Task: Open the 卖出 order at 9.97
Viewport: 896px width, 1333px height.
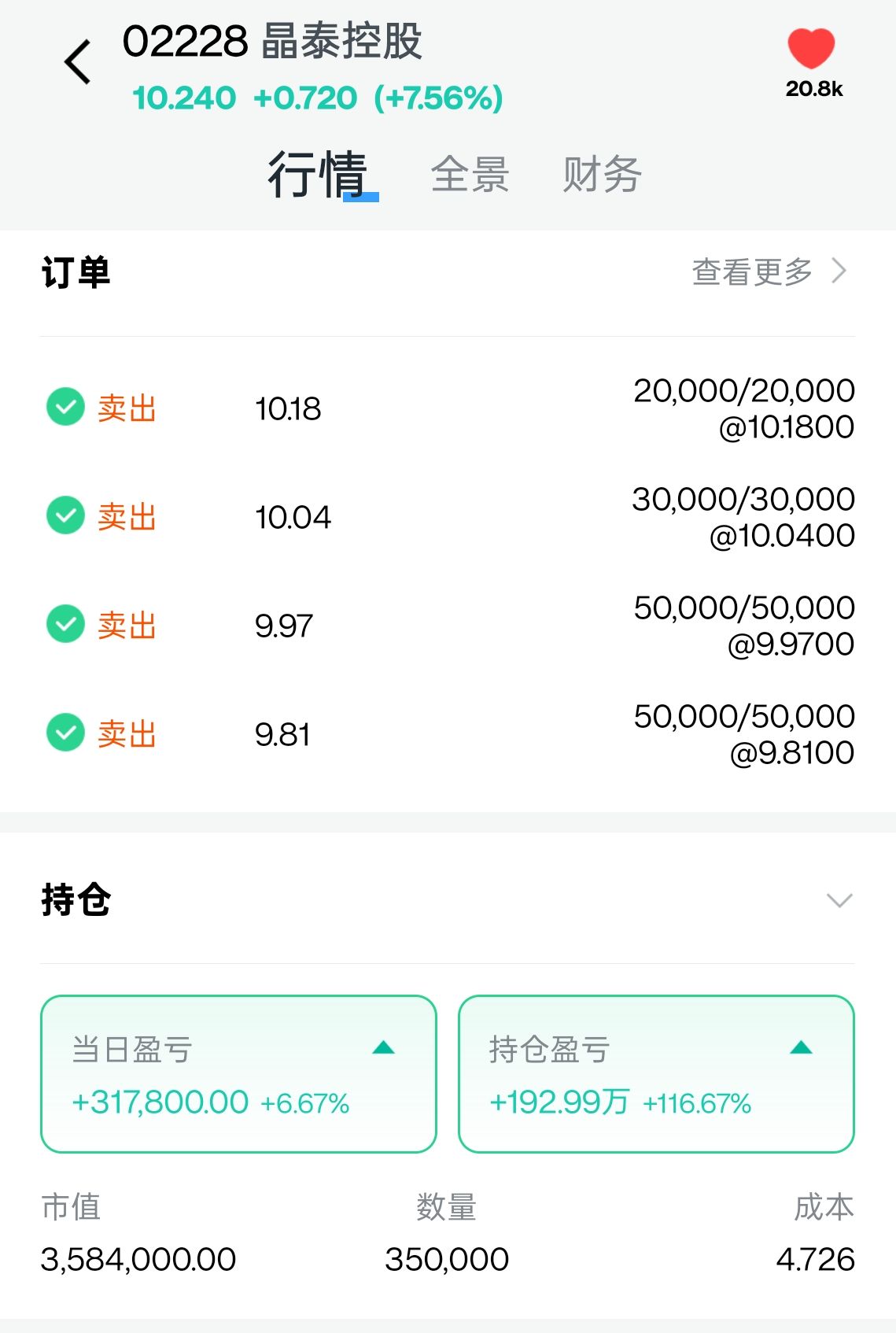Action: coord(448,626)
